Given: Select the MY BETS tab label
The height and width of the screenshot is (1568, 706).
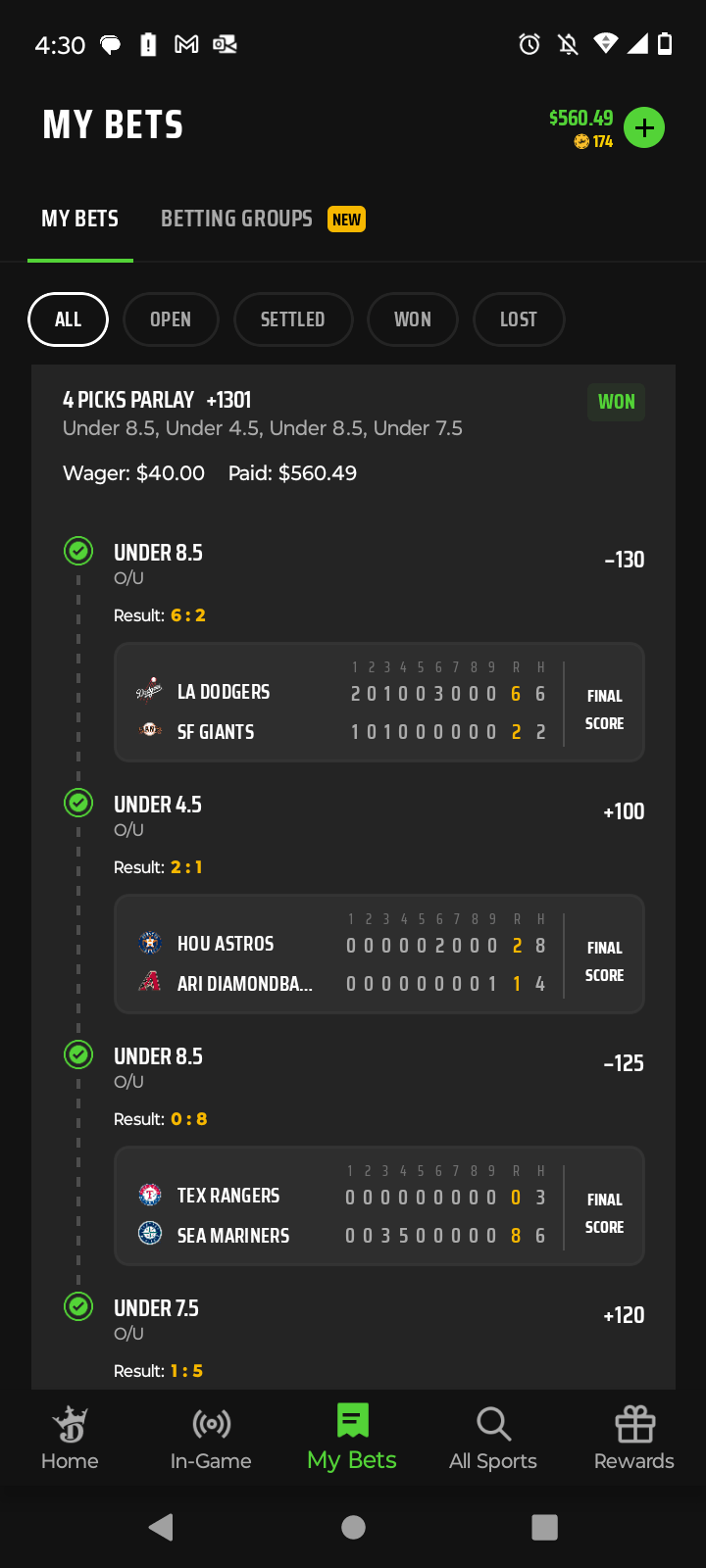Looking at the screenshot, I should (79, 218).
